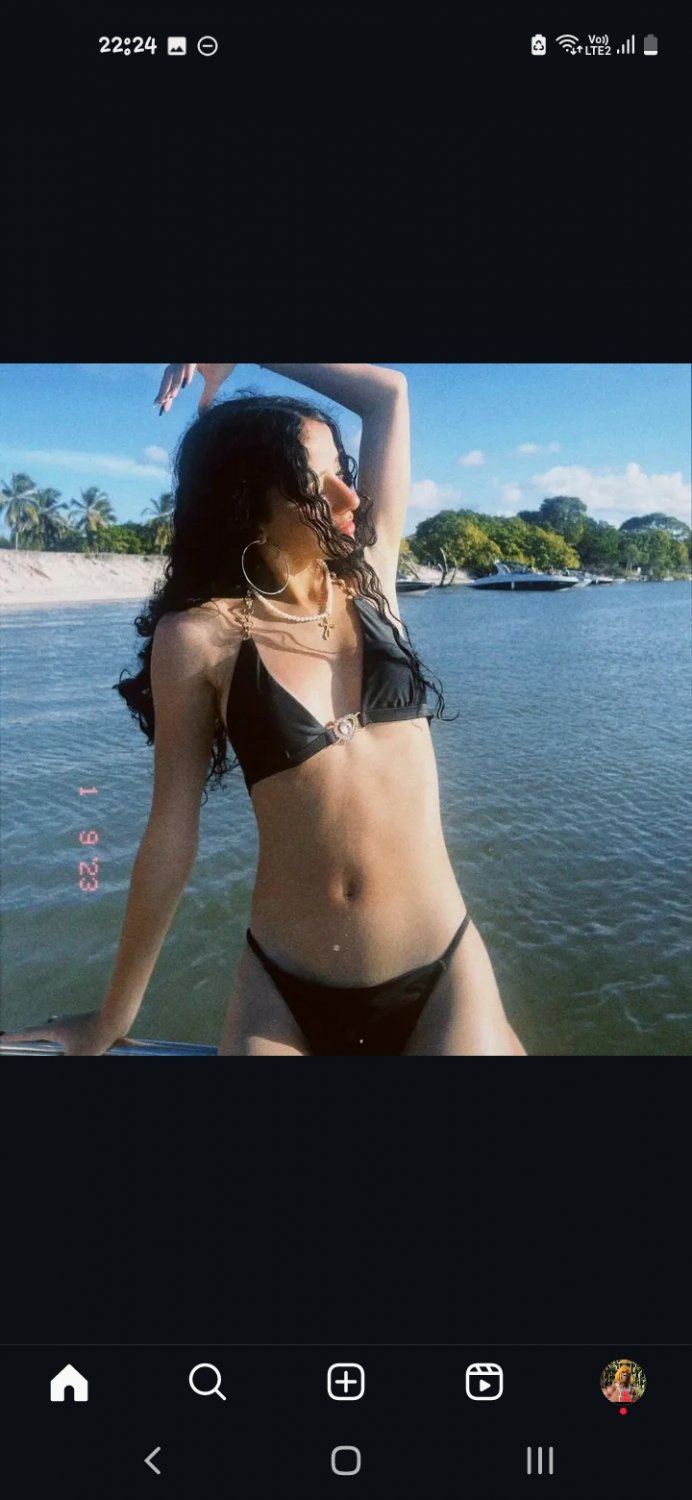Switch to the Reels tab

484,1382
